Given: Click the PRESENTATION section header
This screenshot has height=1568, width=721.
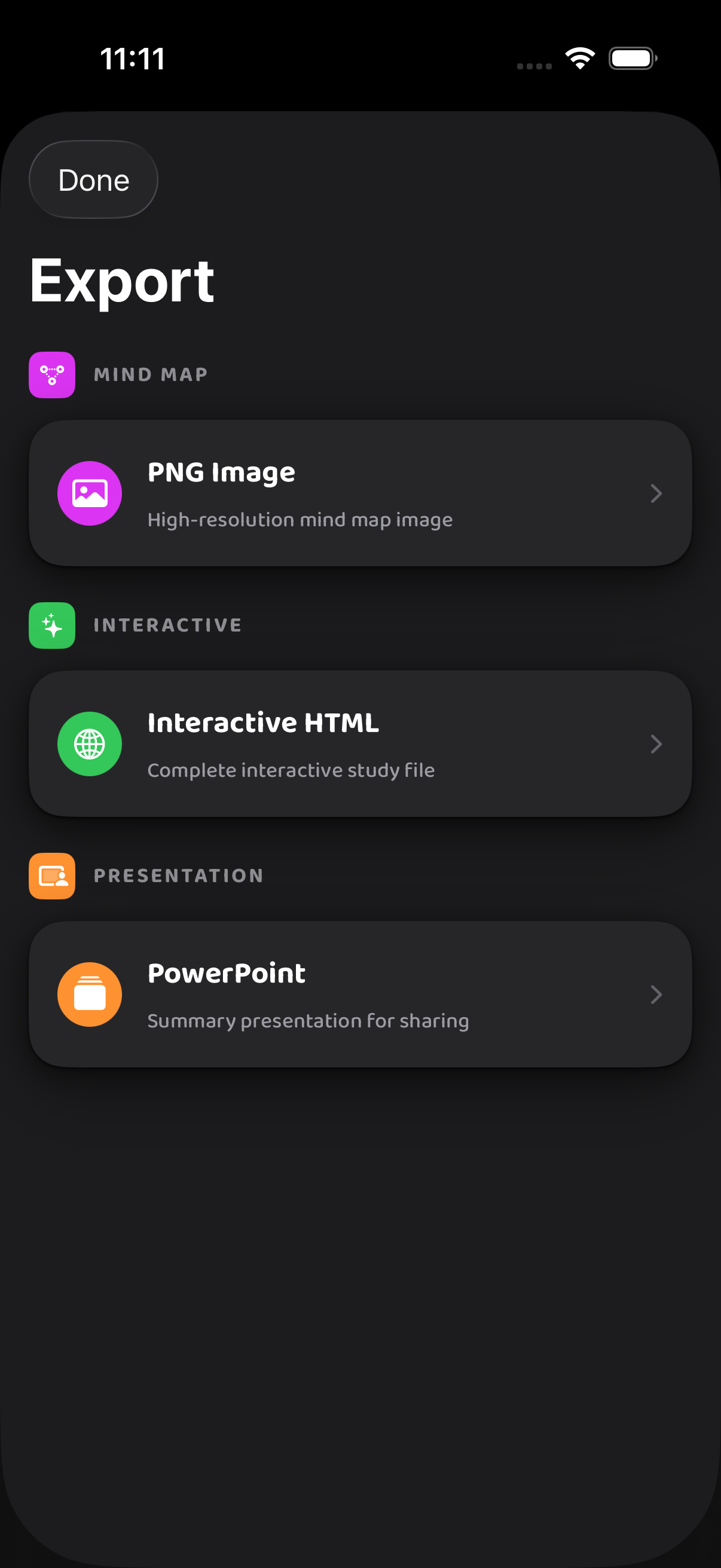Looking at the screenshot, I should click(178, 875).
